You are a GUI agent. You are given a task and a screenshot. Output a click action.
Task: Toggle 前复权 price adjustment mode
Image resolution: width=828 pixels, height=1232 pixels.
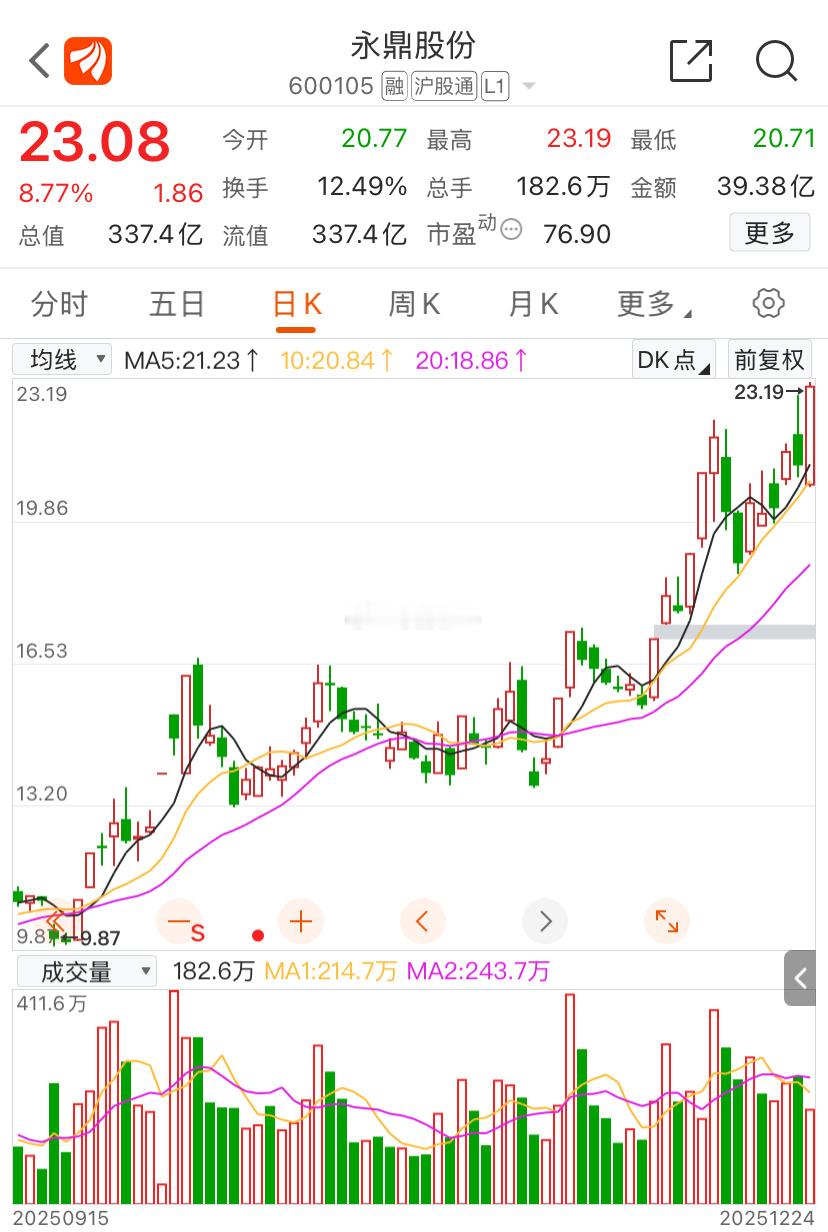coord(769,358)
